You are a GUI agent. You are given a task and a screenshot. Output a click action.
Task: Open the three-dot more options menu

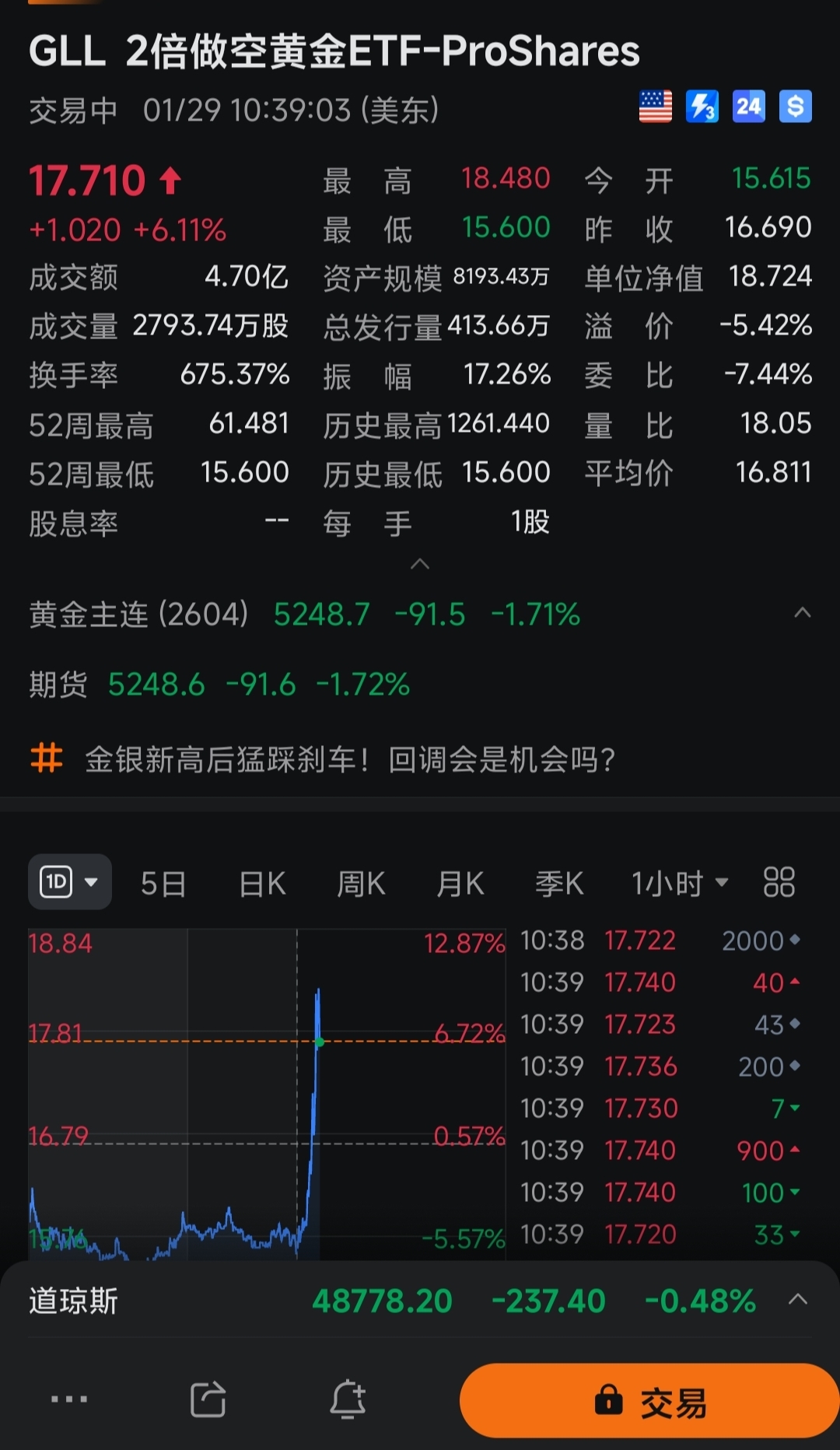[69, 1399]
